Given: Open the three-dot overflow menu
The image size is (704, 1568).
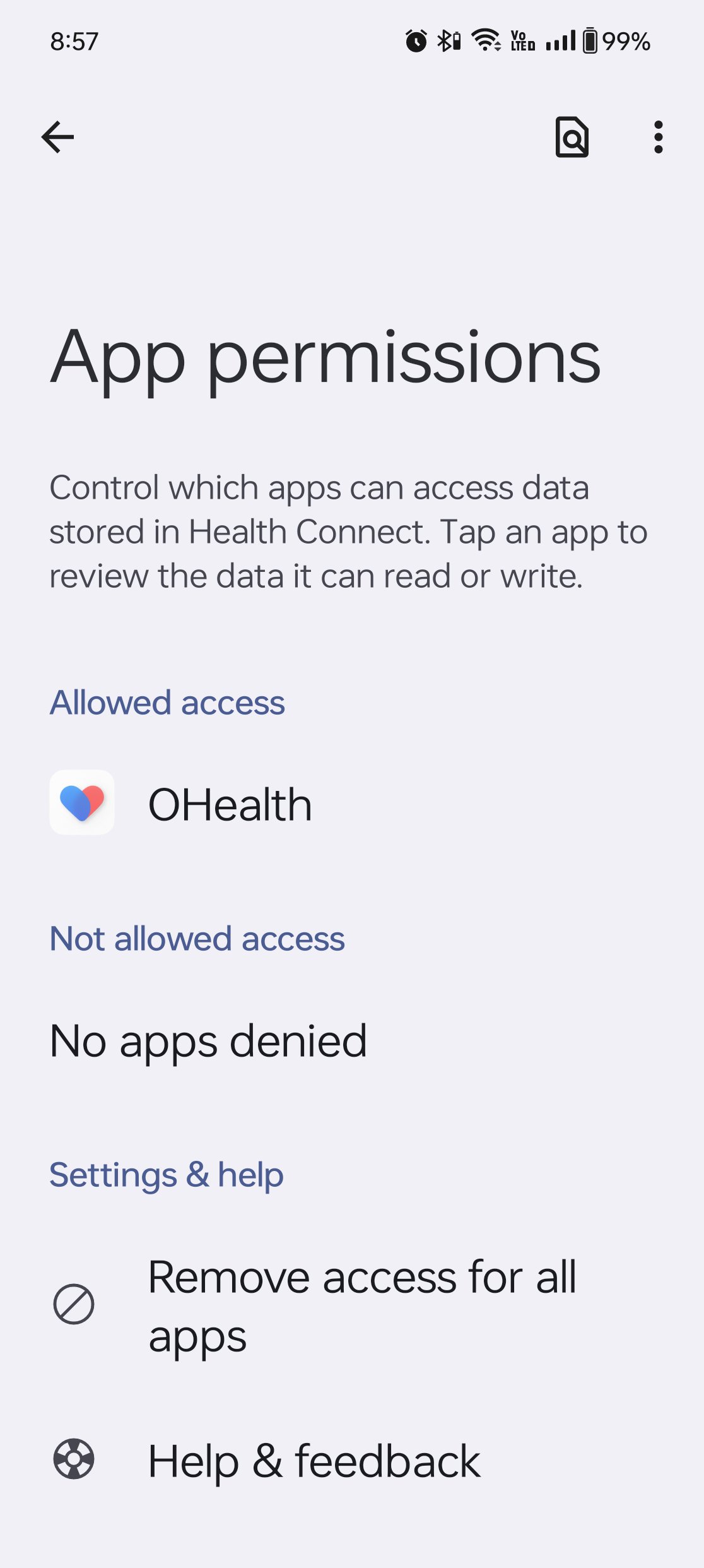Looking at the screenshot, I should pos(658,137).
